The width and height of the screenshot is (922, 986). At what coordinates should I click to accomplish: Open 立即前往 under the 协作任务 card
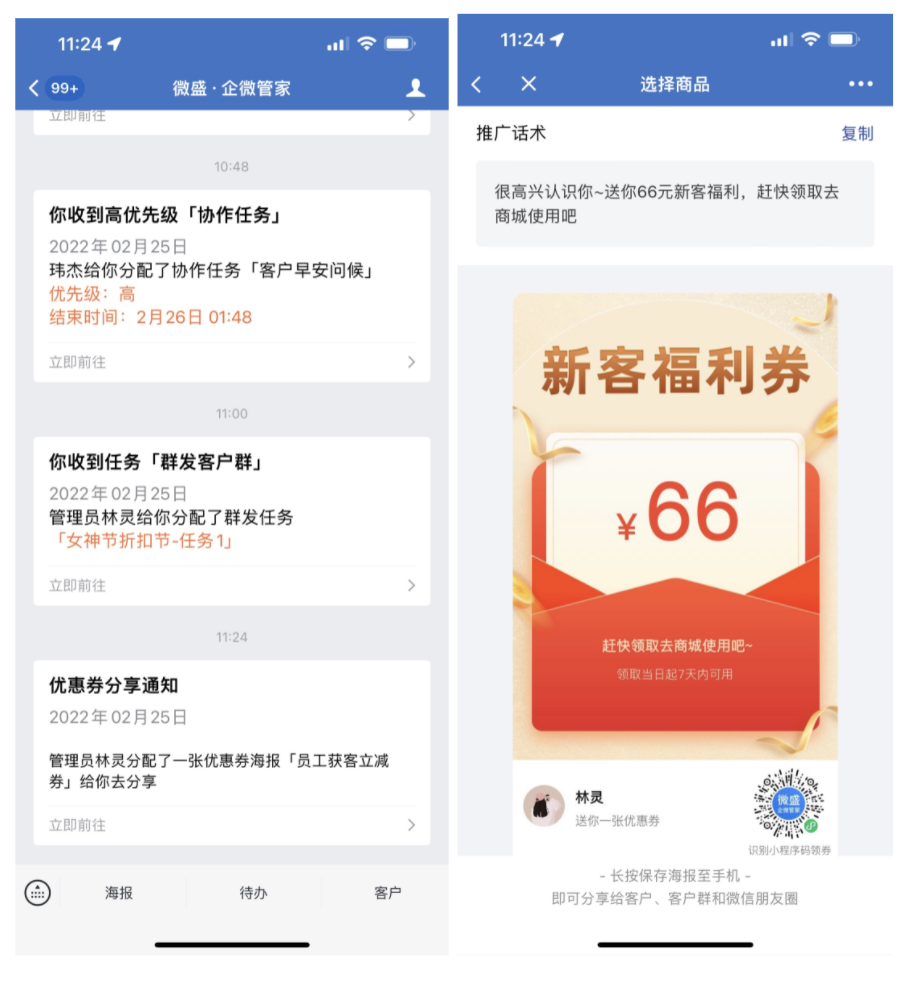(232, 362)
